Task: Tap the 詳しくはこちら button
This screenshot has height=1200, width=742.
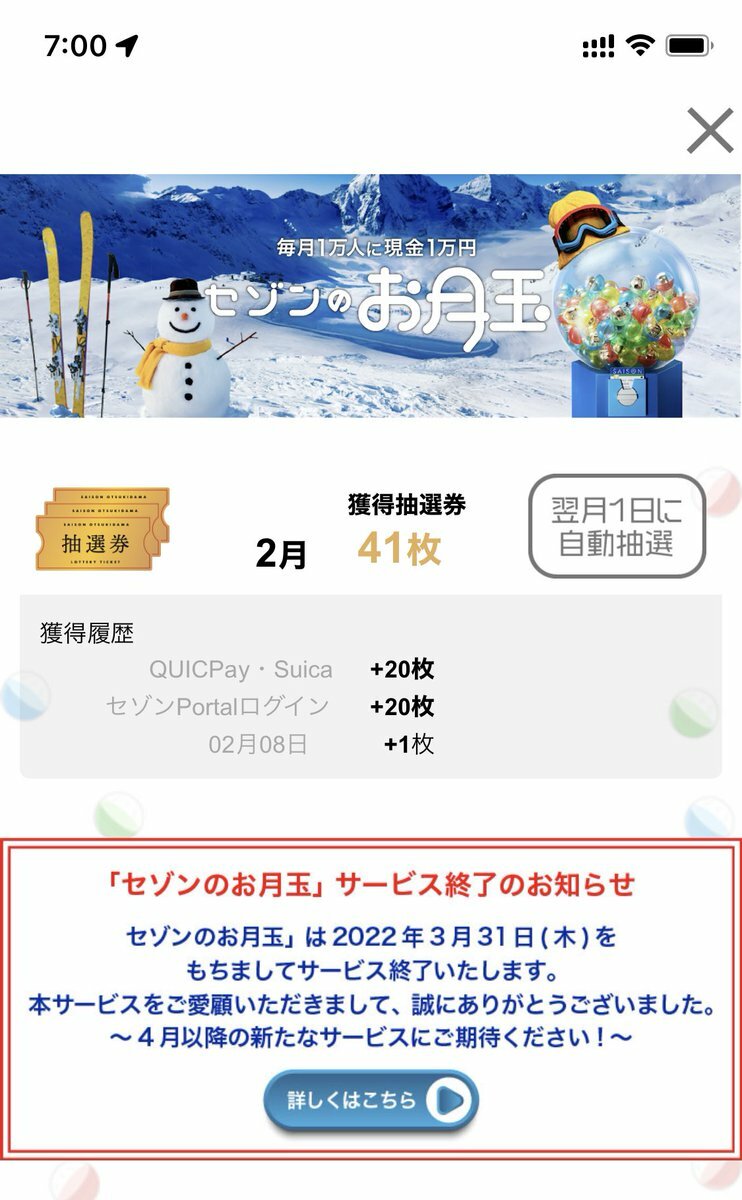Action: pyautogui.click(x=371, y=1100)
